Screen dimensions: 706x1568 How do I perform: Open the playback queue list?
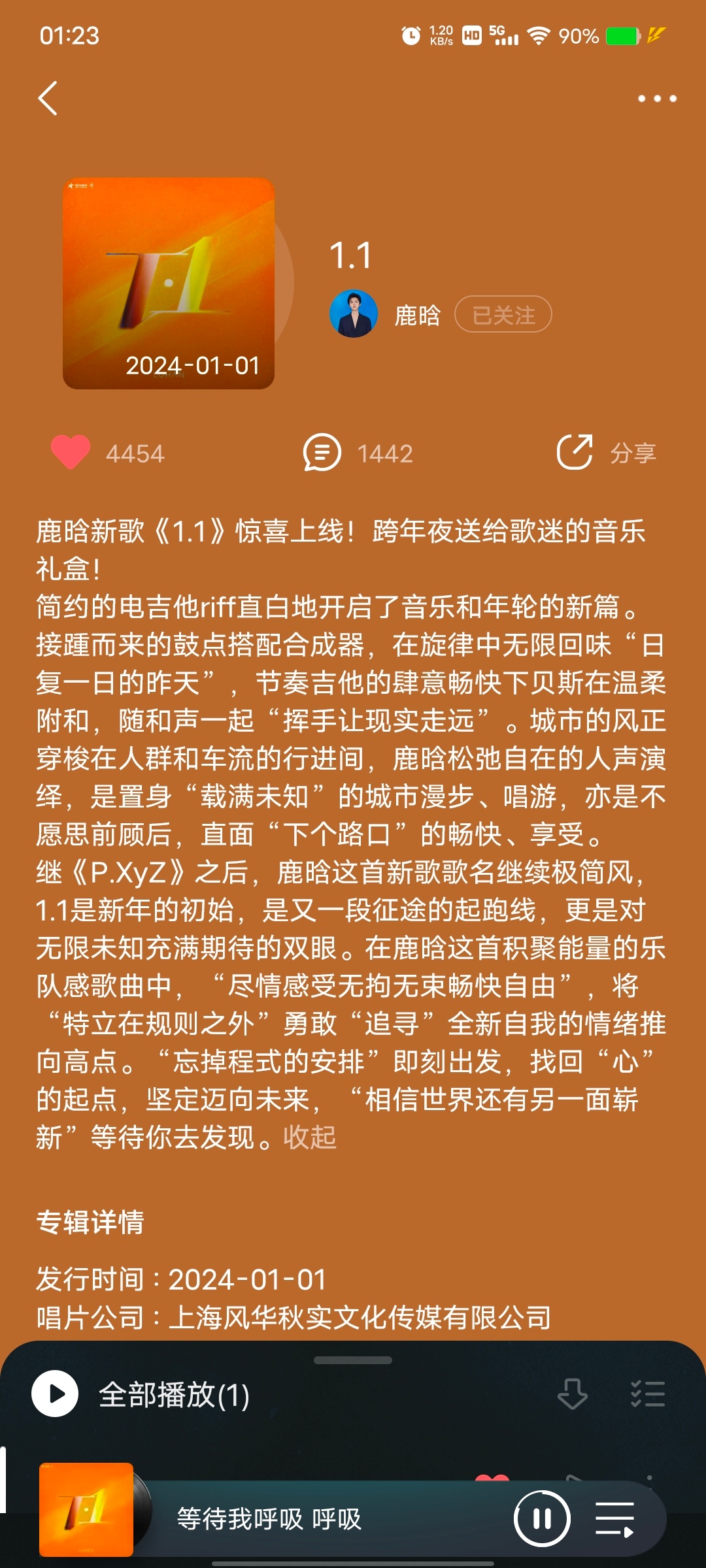pyautogui.click(x=614, y=1519)
